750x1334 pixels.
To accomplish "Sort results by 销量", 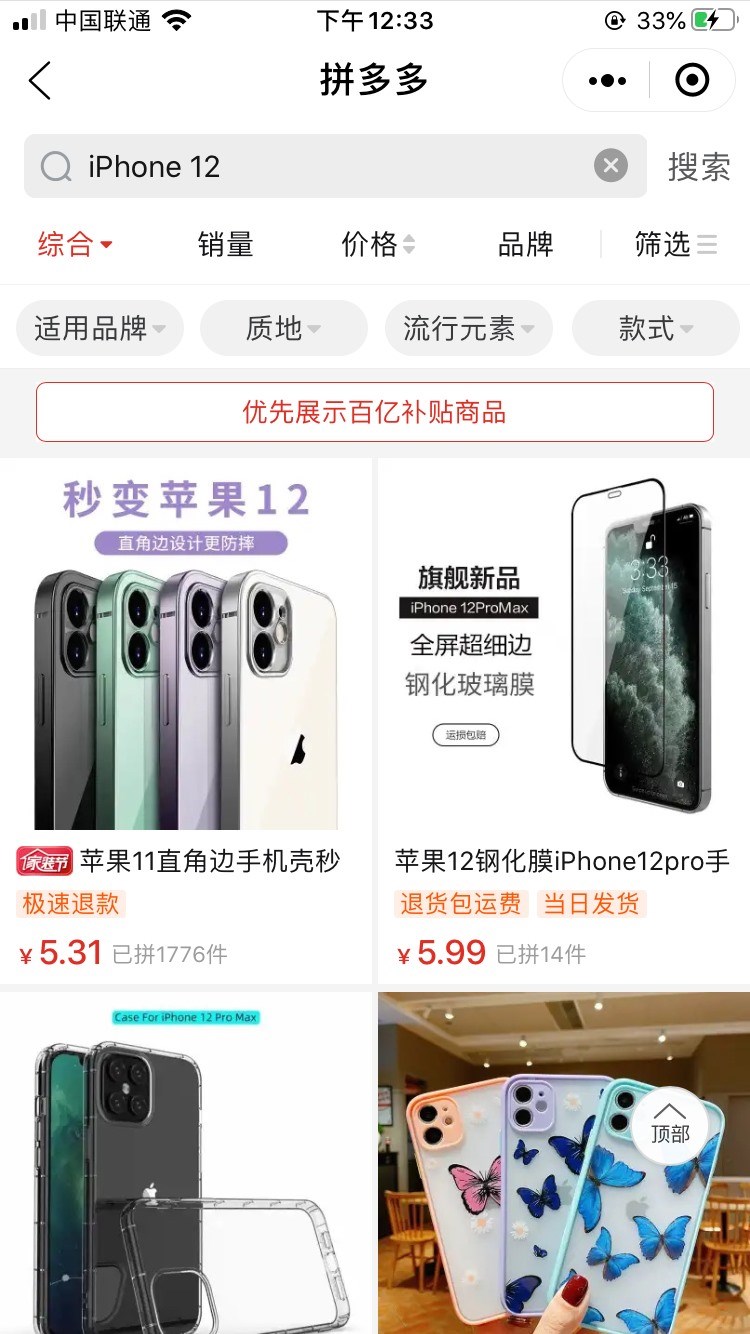I will [x=225, y=244].
